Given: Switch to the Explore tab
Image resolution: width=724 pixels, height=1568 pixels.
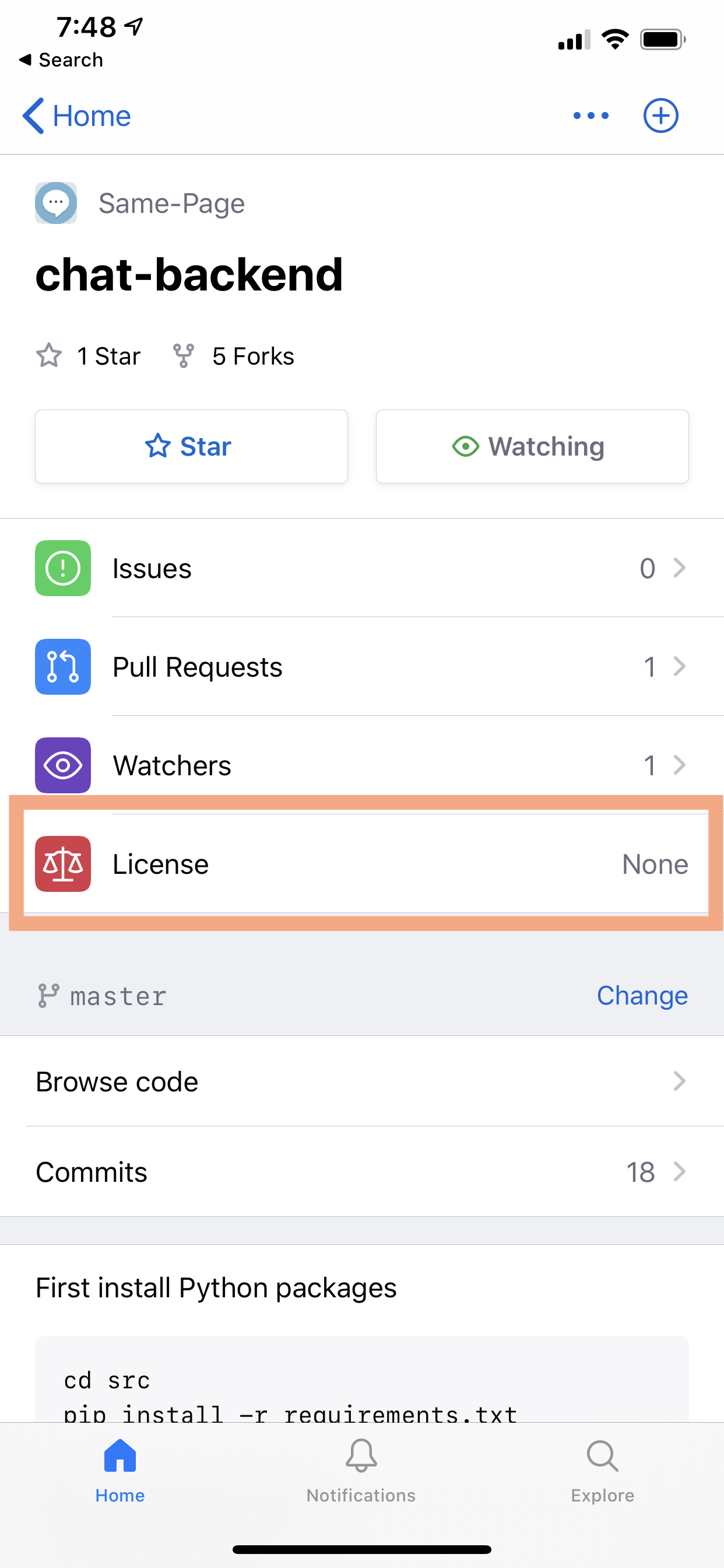Looking at the screenshot, I should pyautogui.click(x=602, y=1471).
